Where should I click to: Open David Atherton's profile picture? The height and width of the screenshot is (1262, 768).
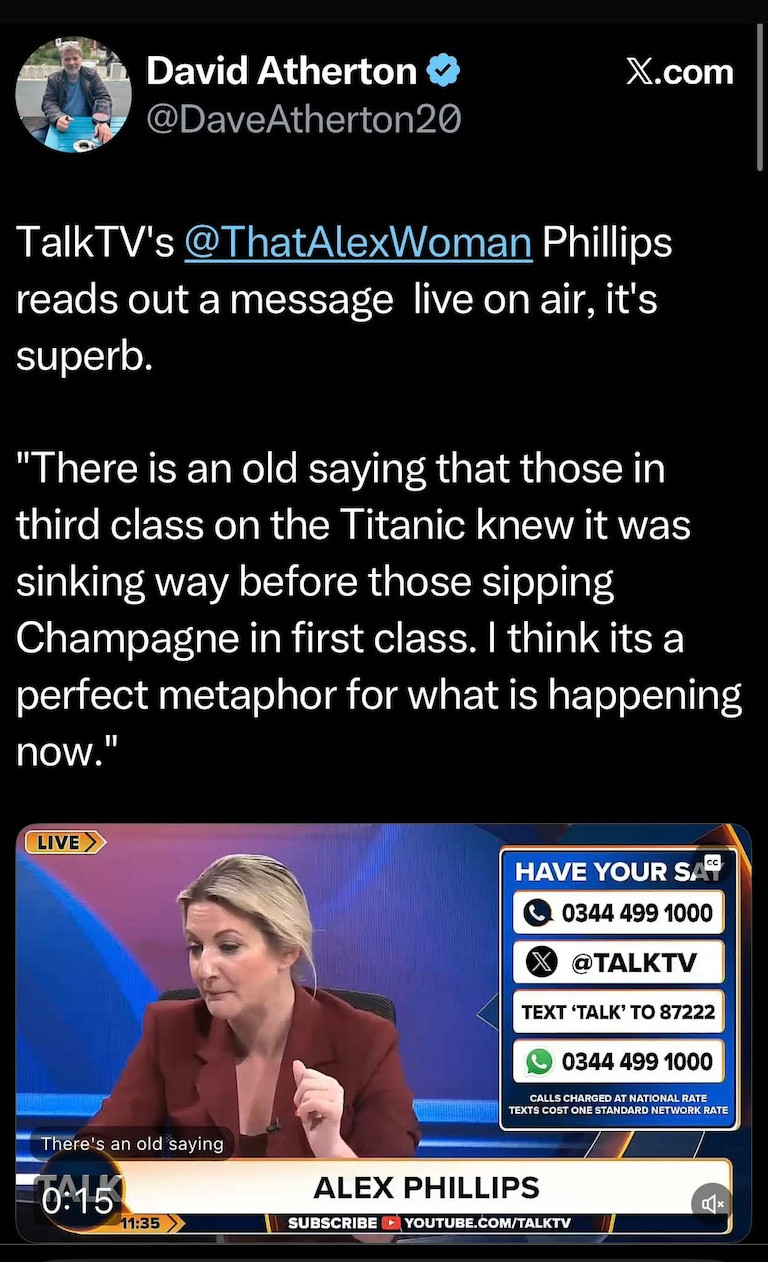pos(73,95)
